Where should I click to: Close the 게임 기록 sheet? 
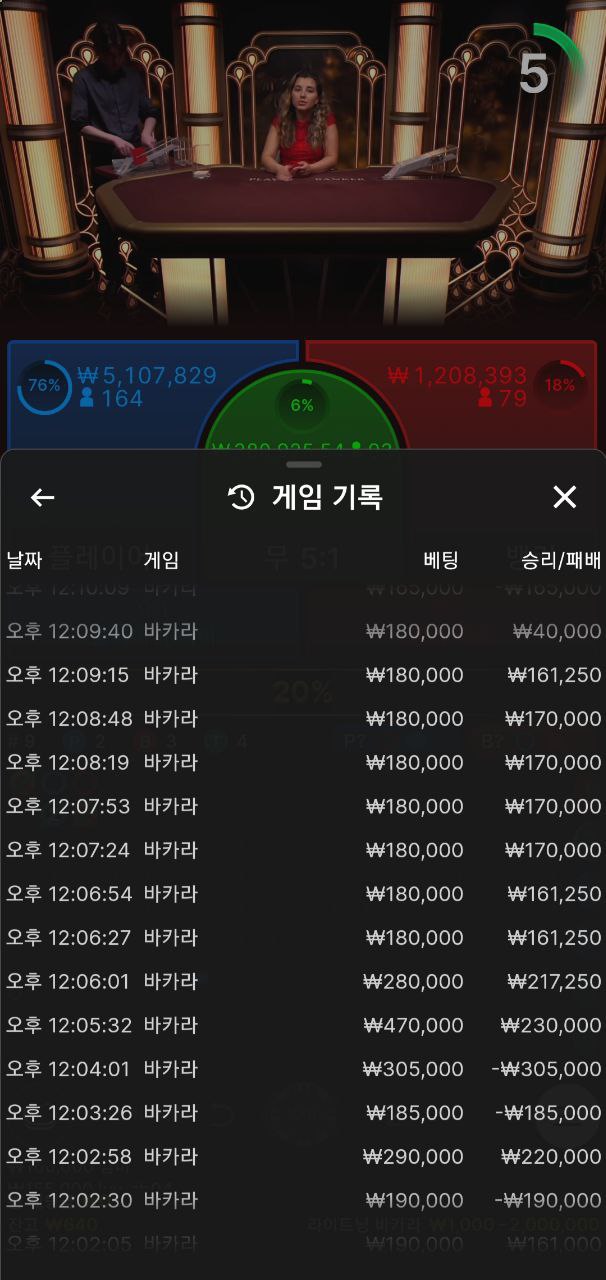click(564, 497)
